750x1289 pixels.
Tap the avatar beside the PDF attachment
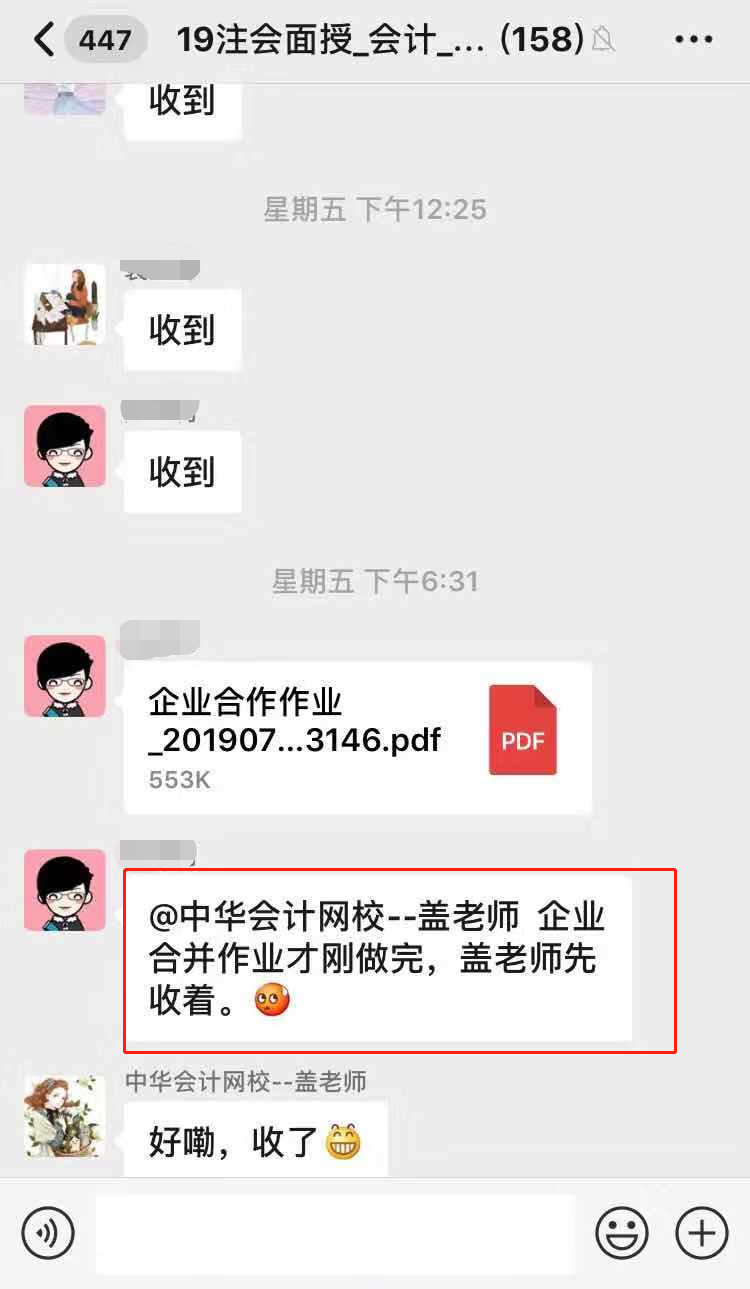[64, 676]
